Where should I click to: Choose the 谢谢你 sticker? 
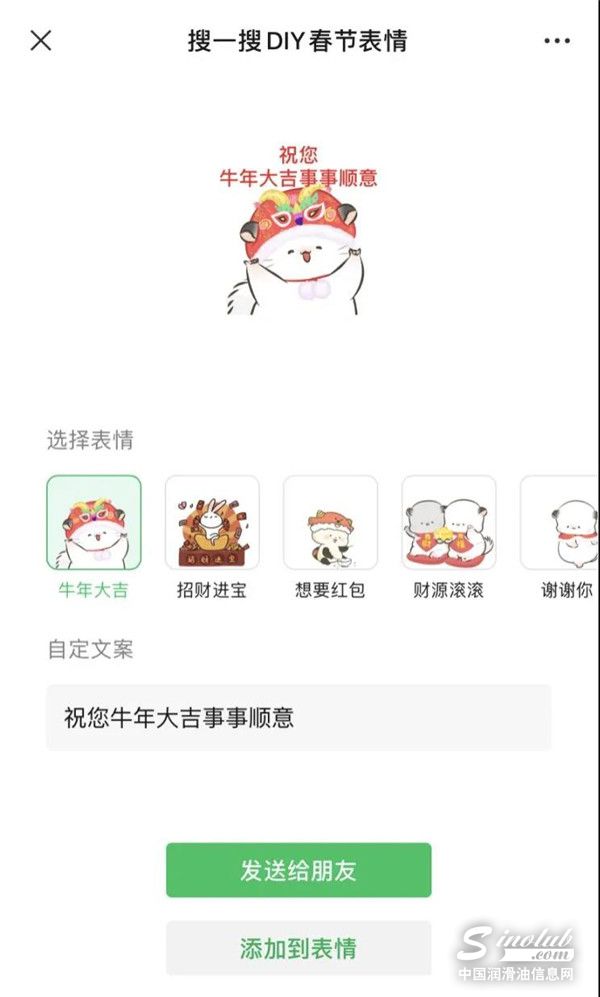560,523
